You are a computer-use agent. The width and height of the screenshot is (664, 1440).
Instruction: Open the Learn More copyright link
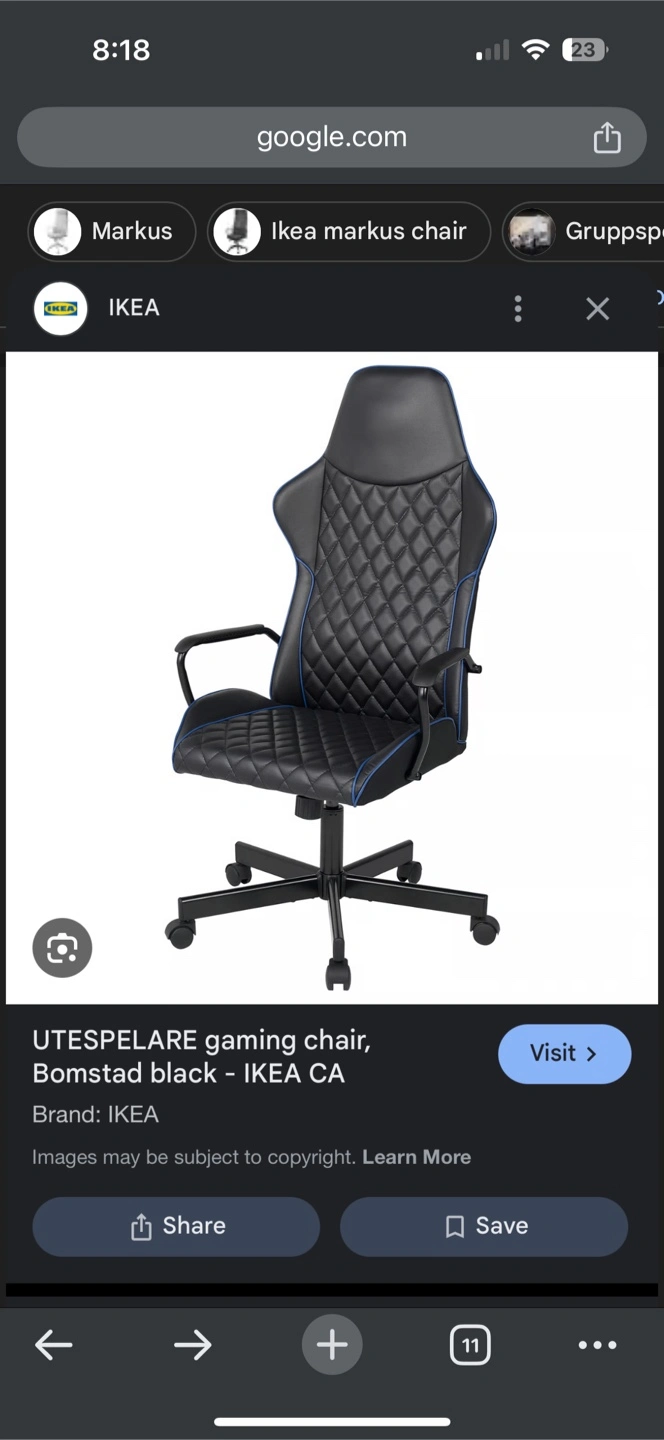tap(416, 1157)
